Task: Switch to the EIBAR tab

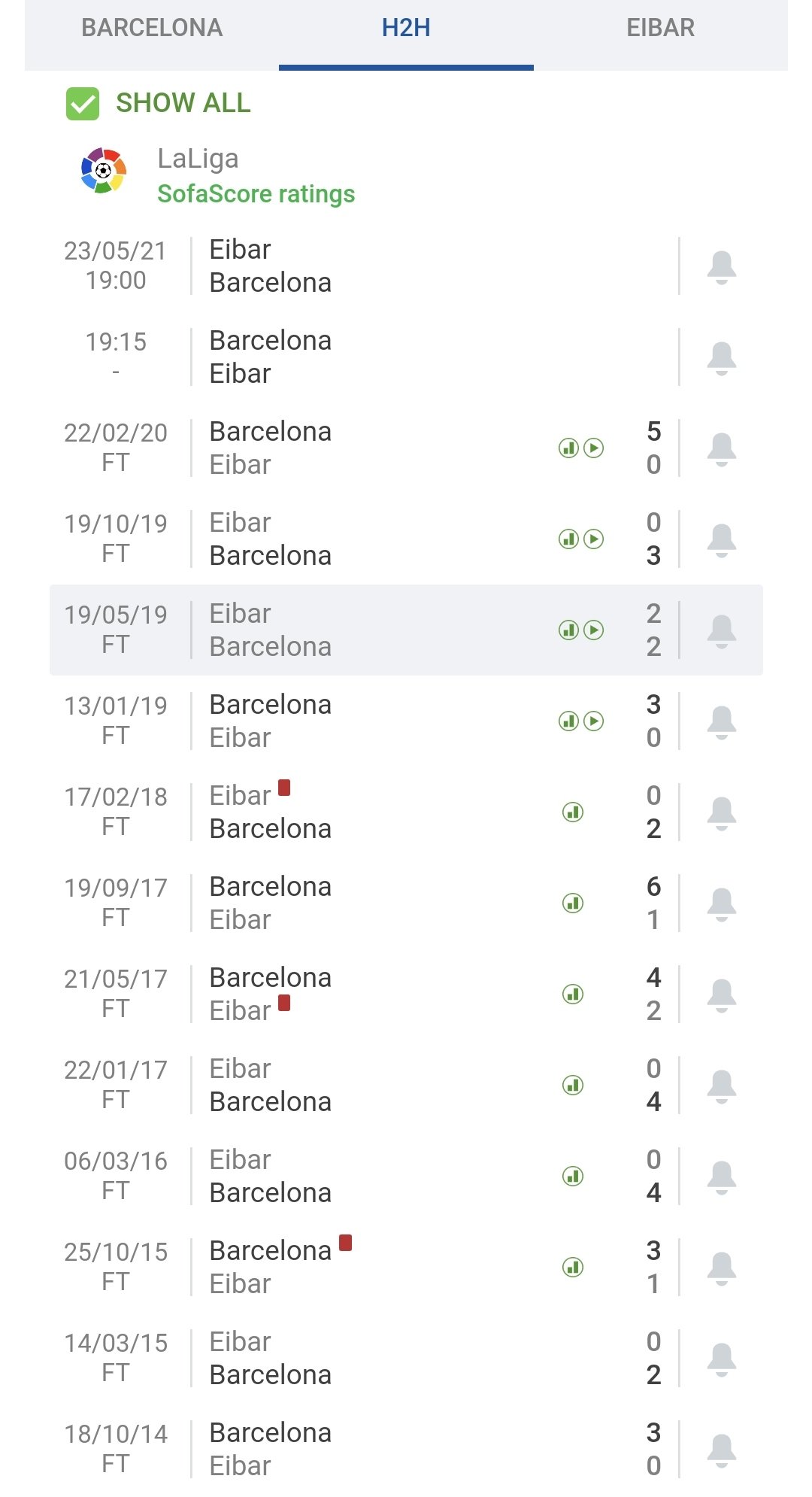Action: 660,29
